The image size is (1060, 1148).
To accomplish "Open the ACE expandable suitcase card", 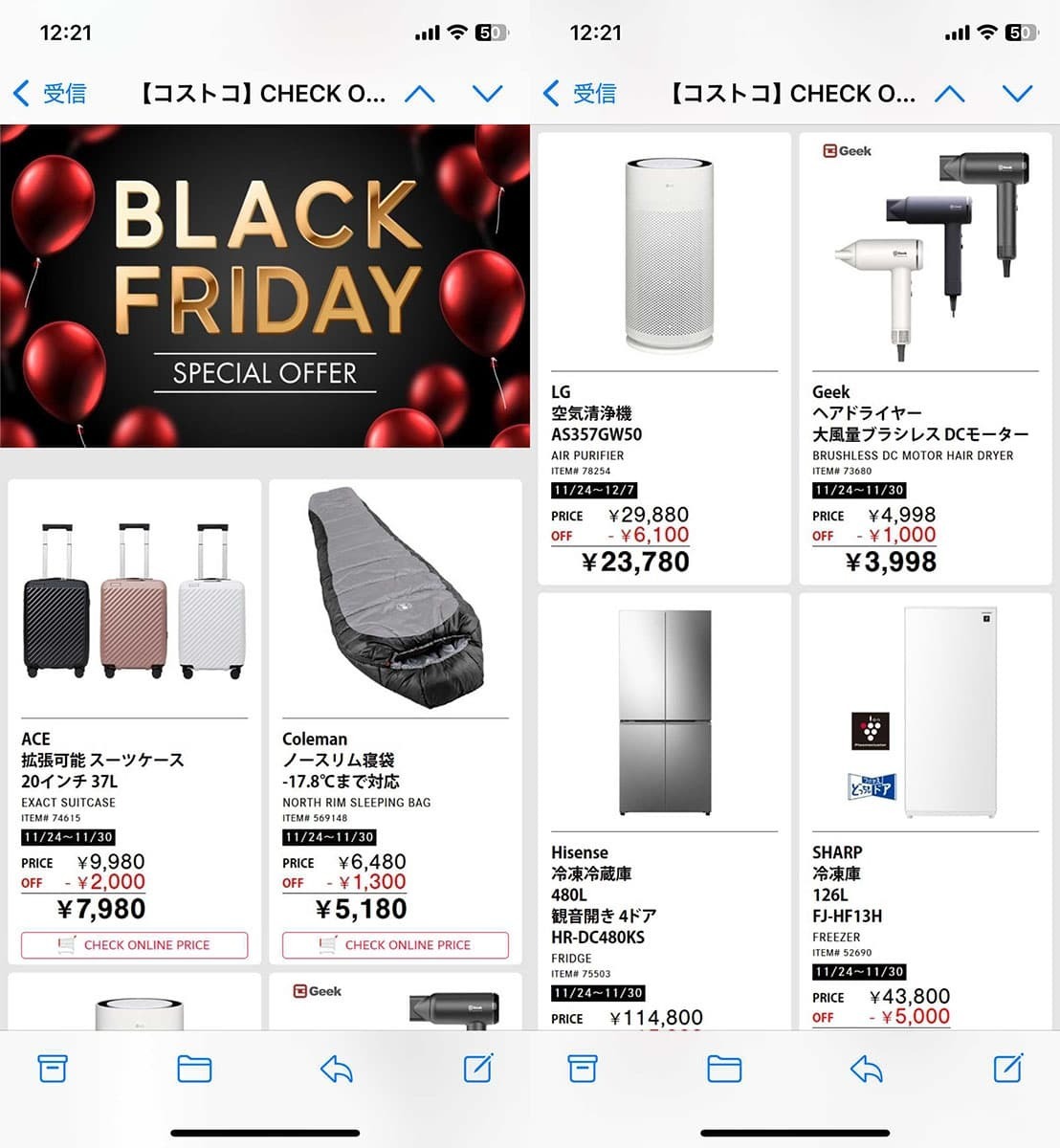I will (x=134, y=670).
